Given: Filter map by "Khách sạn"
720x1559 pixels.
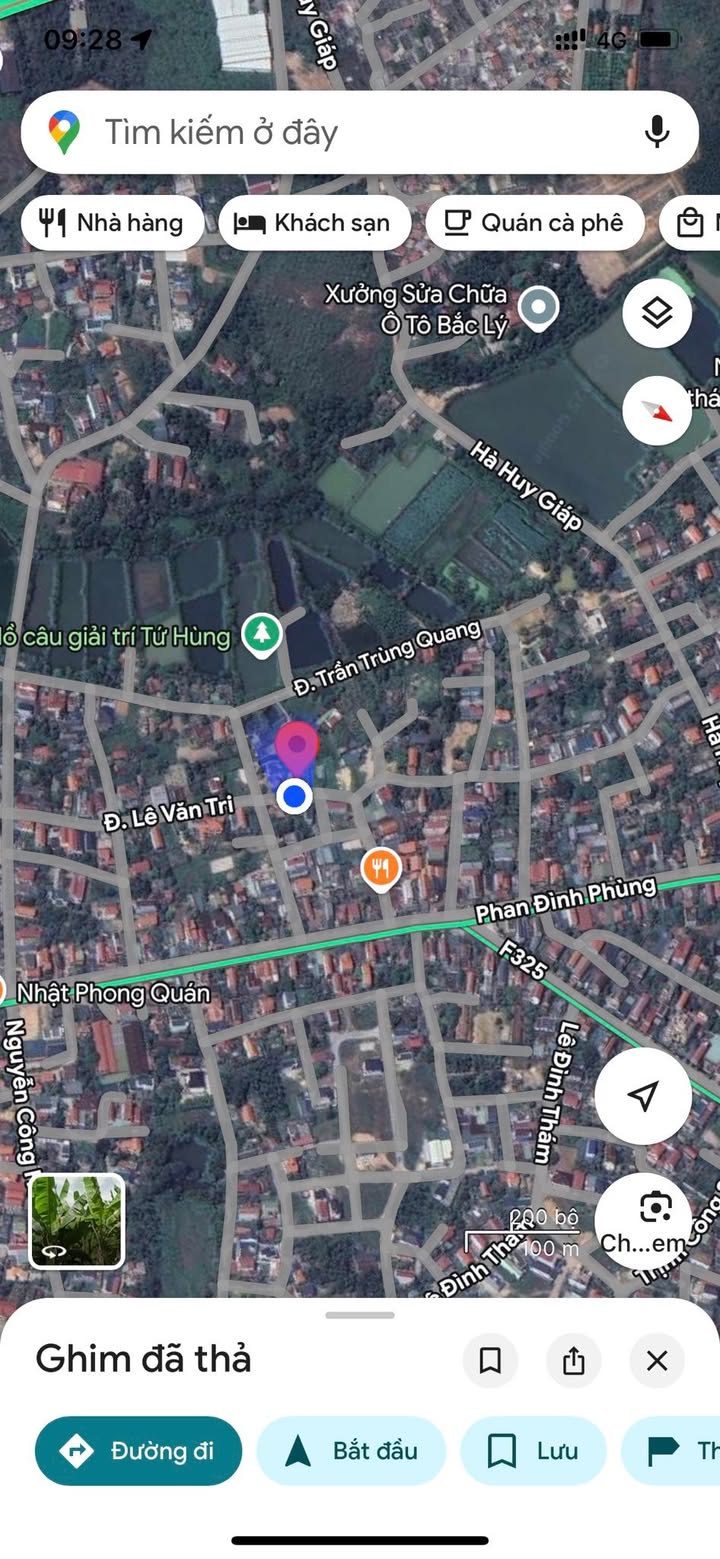Looking at the screenshot, I should (314, 223).
